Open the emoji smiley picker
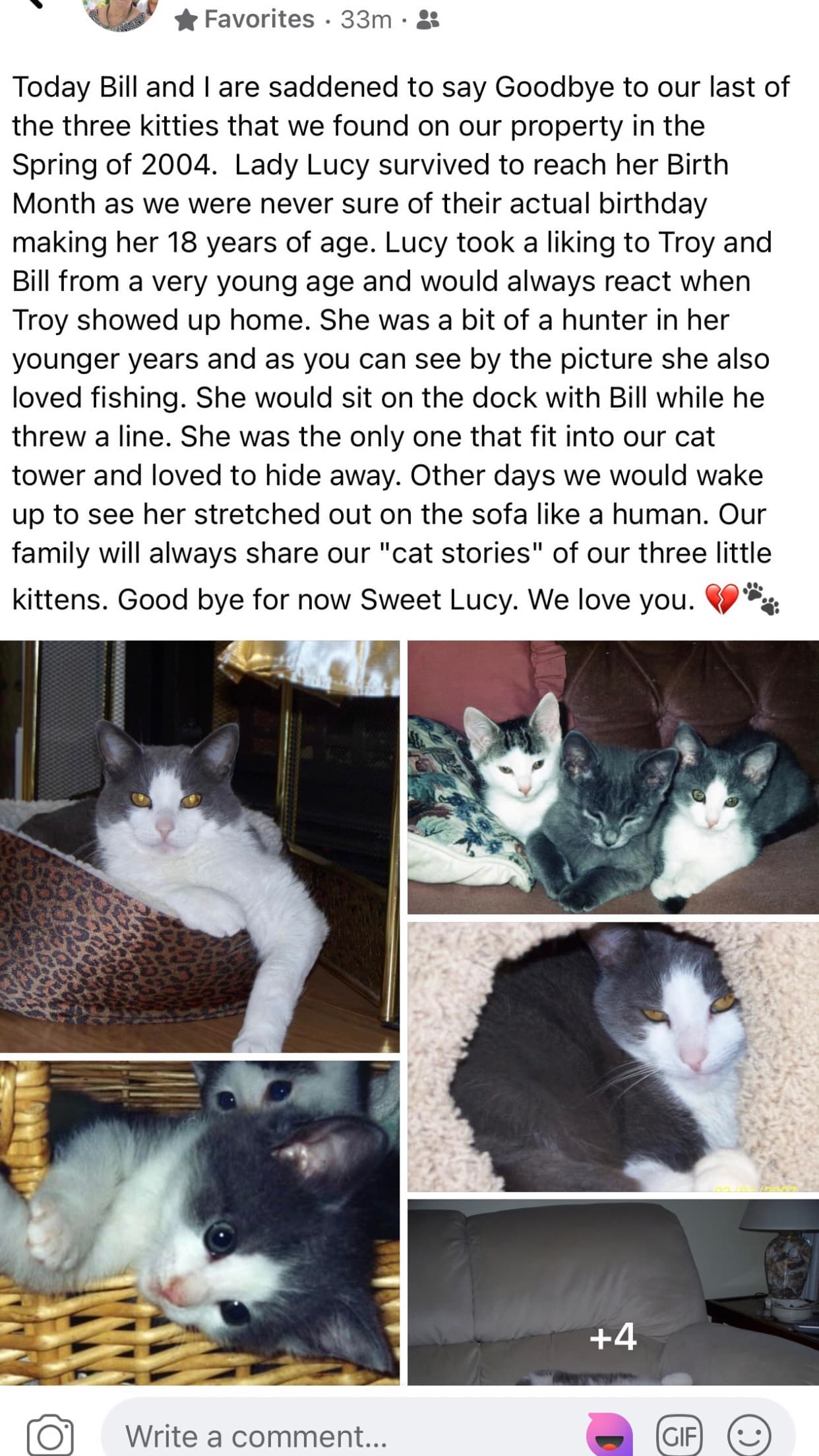This screenshot has width=819, height=1456. (749, 1435)
